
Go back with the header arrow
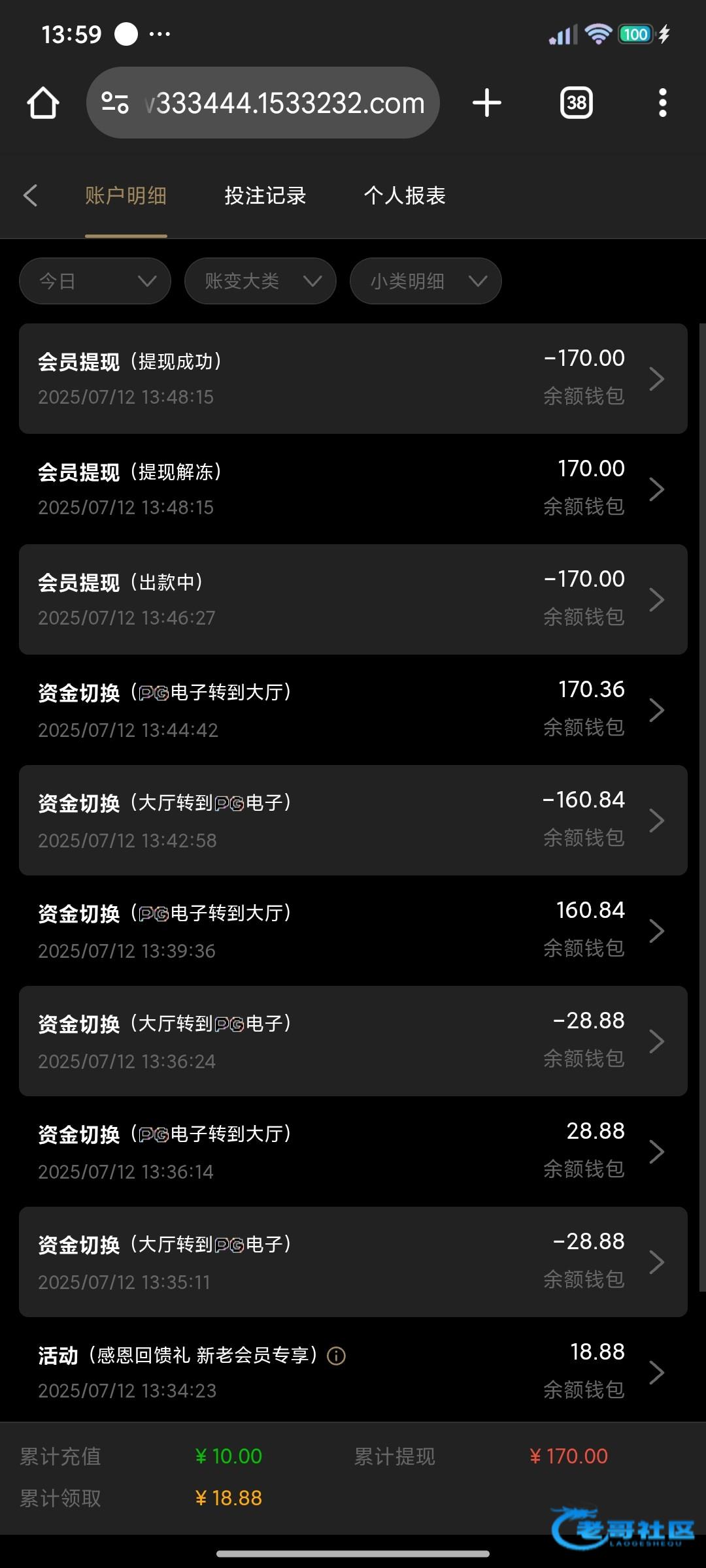pyautogui.click(x=30, y=195)
